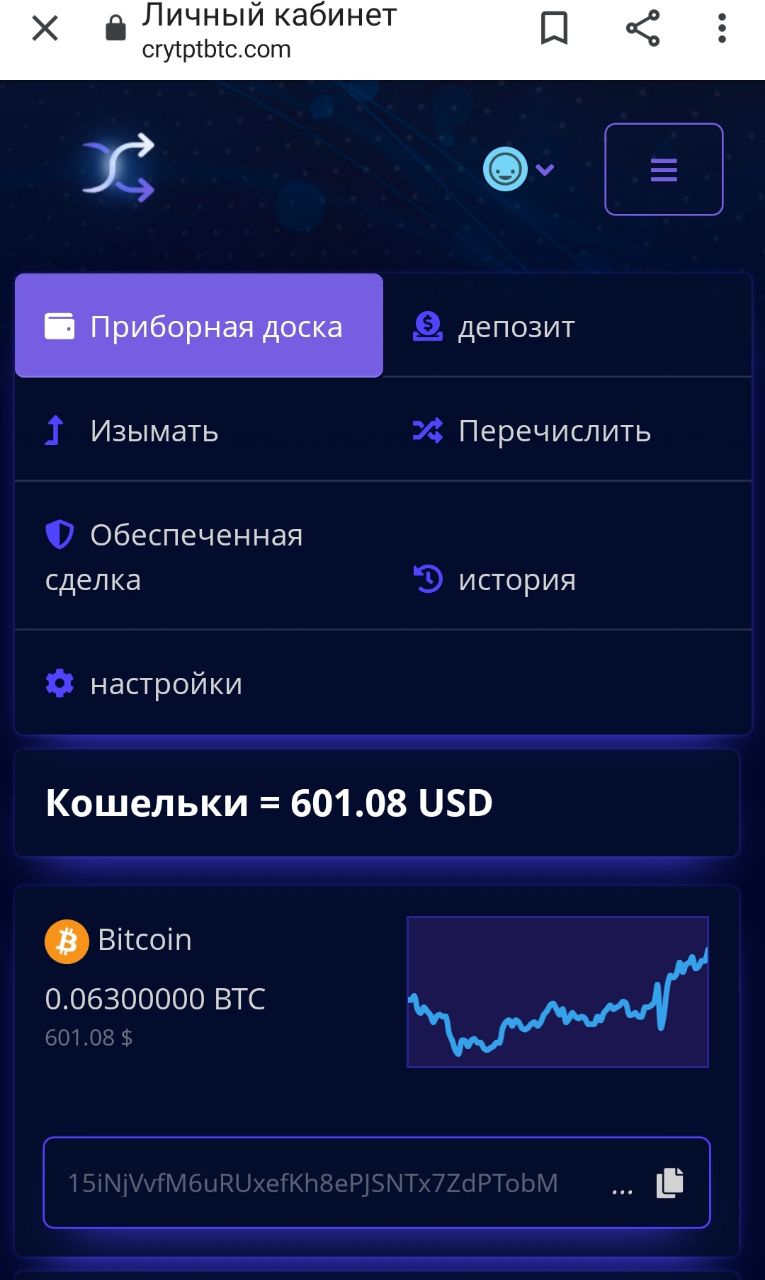Image resolution: width=765 pixels, height=1280 pixels.
Task: Open the browser overflow menu
Action: tap(721, 28)
